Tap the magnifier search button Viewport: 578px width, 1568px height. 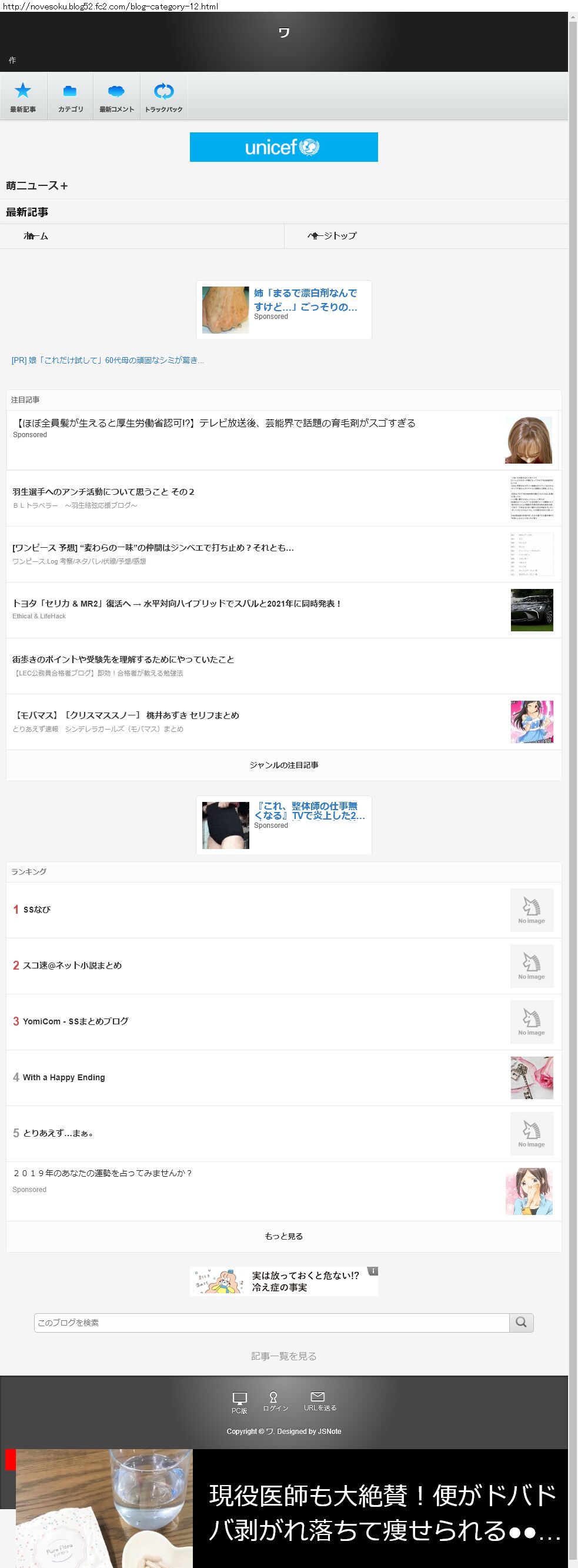522,1323
